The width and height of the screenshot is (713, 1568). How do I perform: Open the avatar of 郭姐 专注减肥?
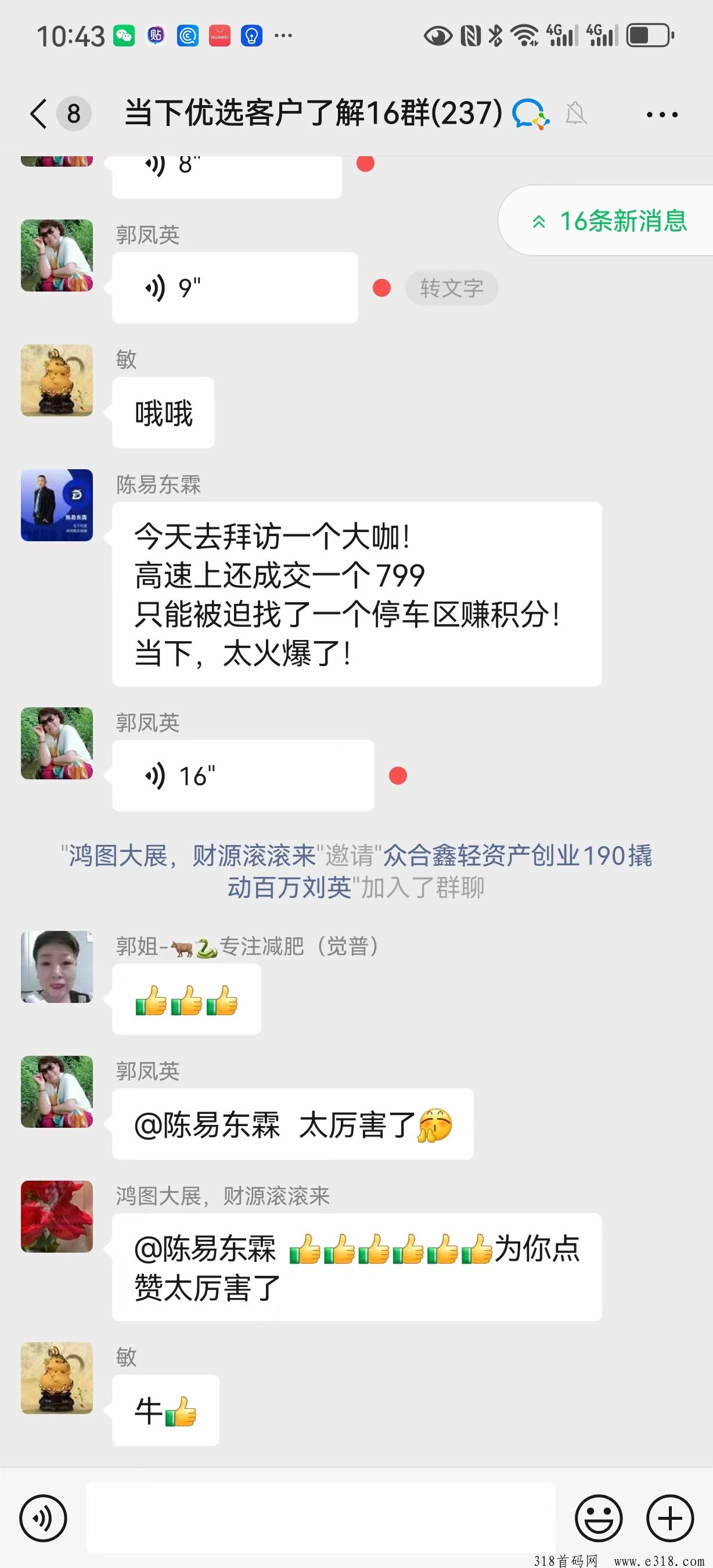point(57,966)
